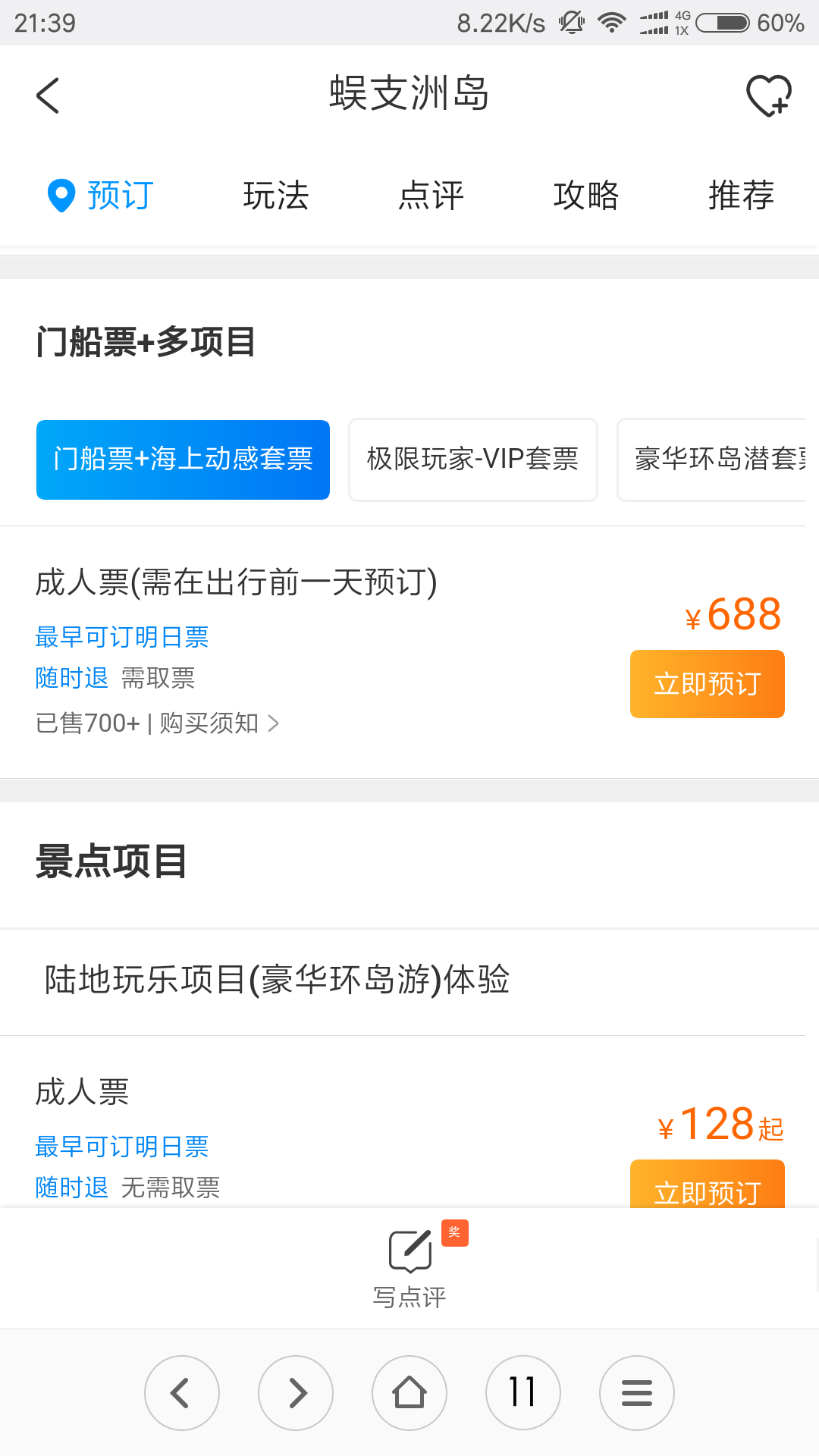Tap the browser forward button
The image size is (819, 1456).
coord(296,1393)
